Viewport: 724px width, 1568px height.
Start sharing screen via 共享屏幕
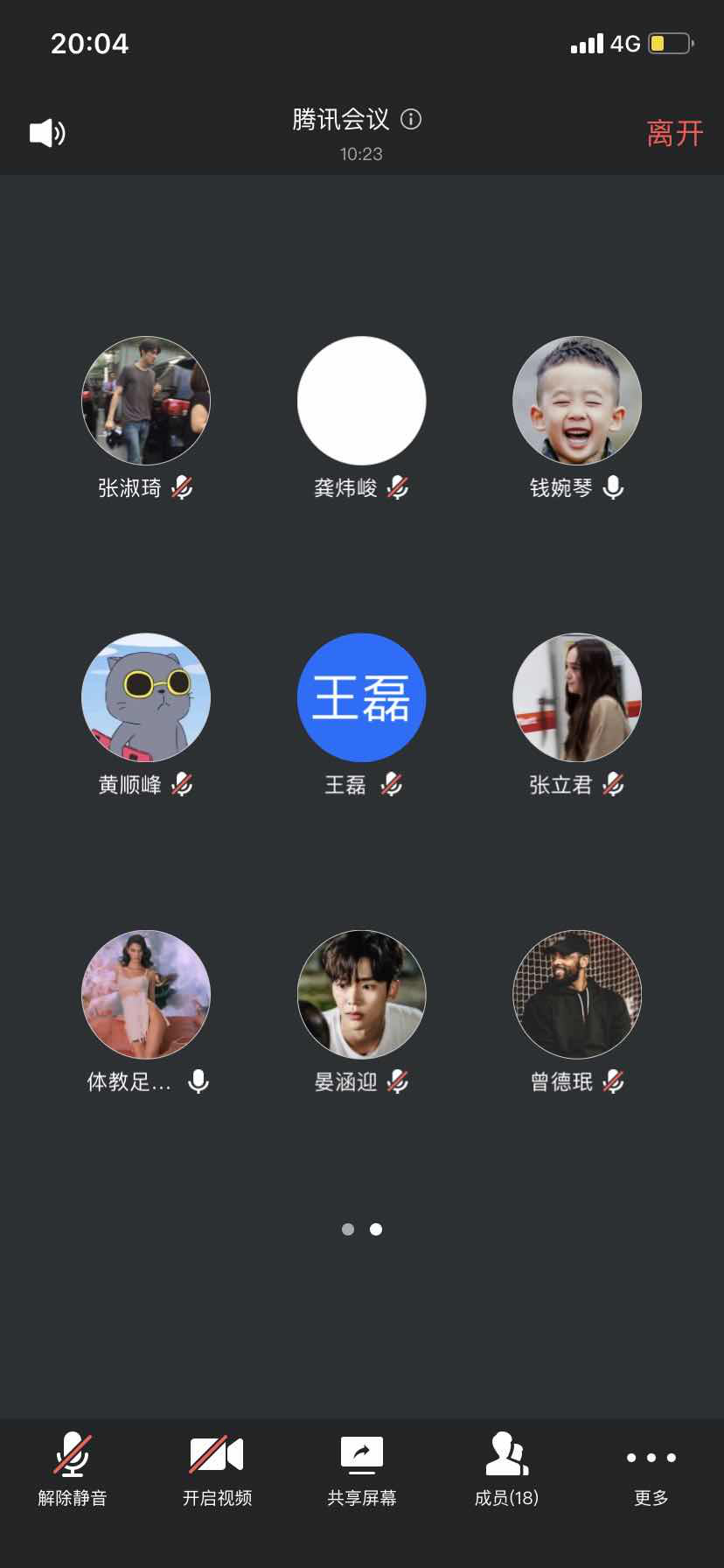pos(362,1472)
